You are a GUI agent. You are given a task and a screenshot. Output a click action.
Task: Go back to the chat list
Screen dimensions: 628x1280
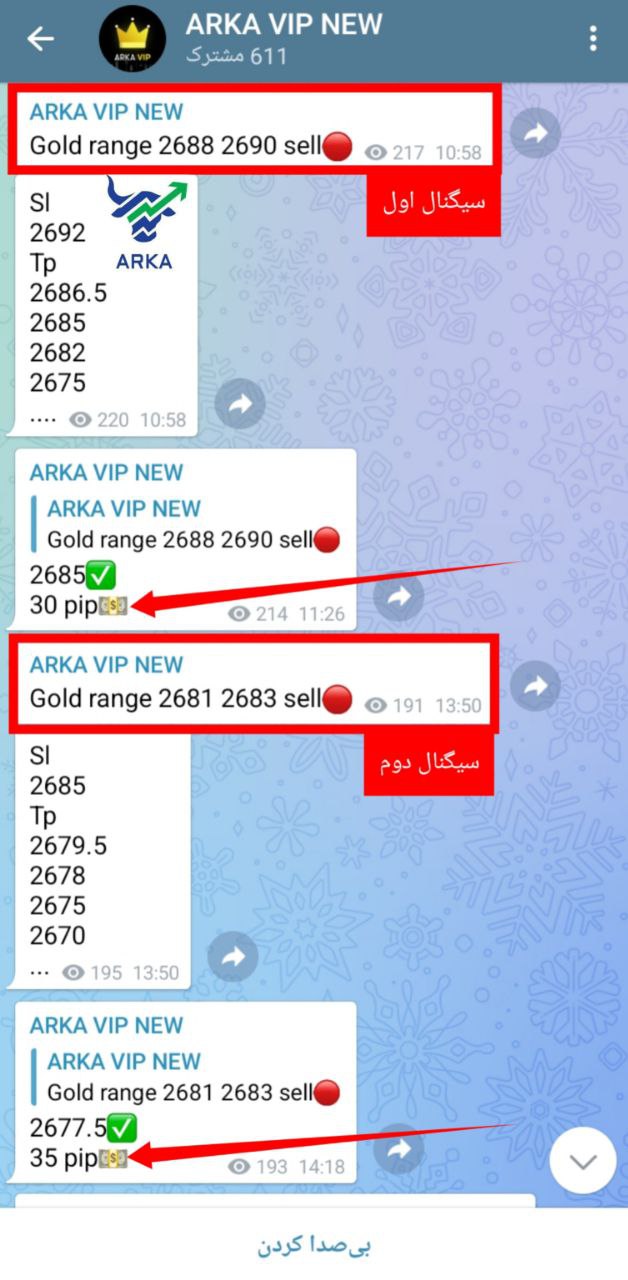(x=41, y=39)
